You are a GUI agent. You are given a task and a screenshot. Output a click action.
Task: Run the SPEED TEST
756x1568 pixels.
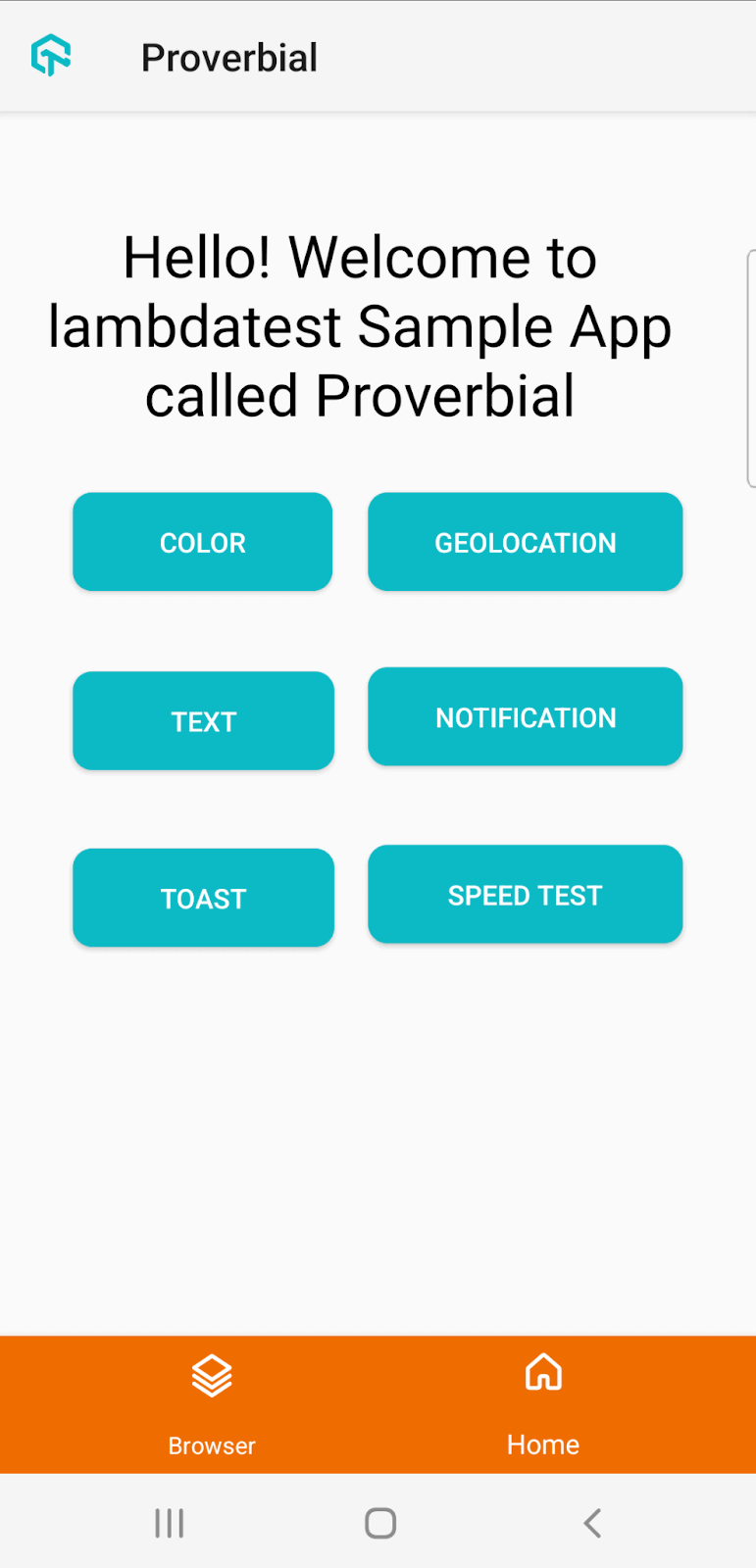tap(525, 894)
